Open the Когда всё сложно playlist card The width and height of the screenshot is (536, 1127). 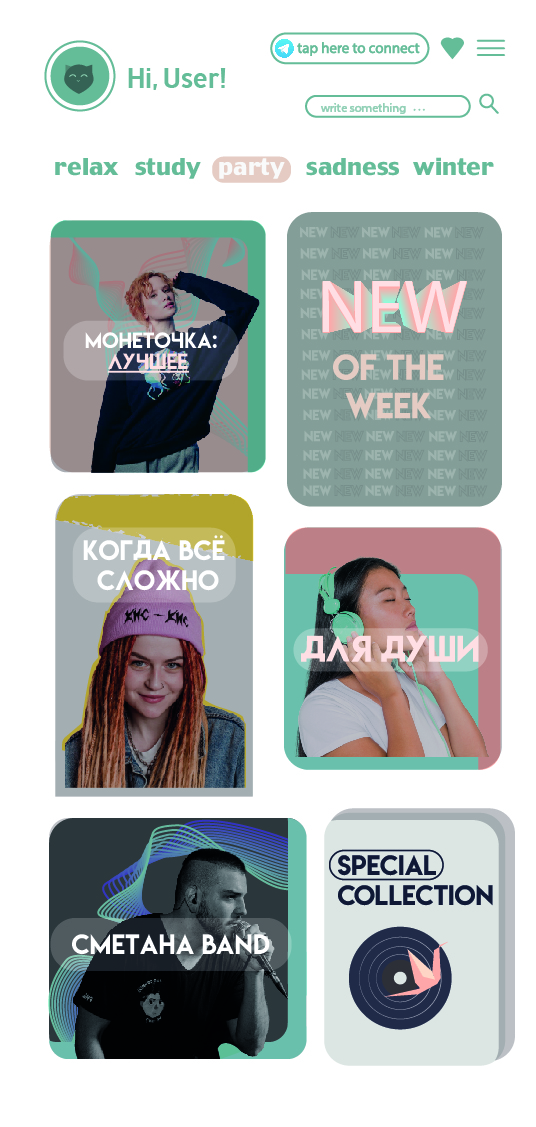point(154,645)
